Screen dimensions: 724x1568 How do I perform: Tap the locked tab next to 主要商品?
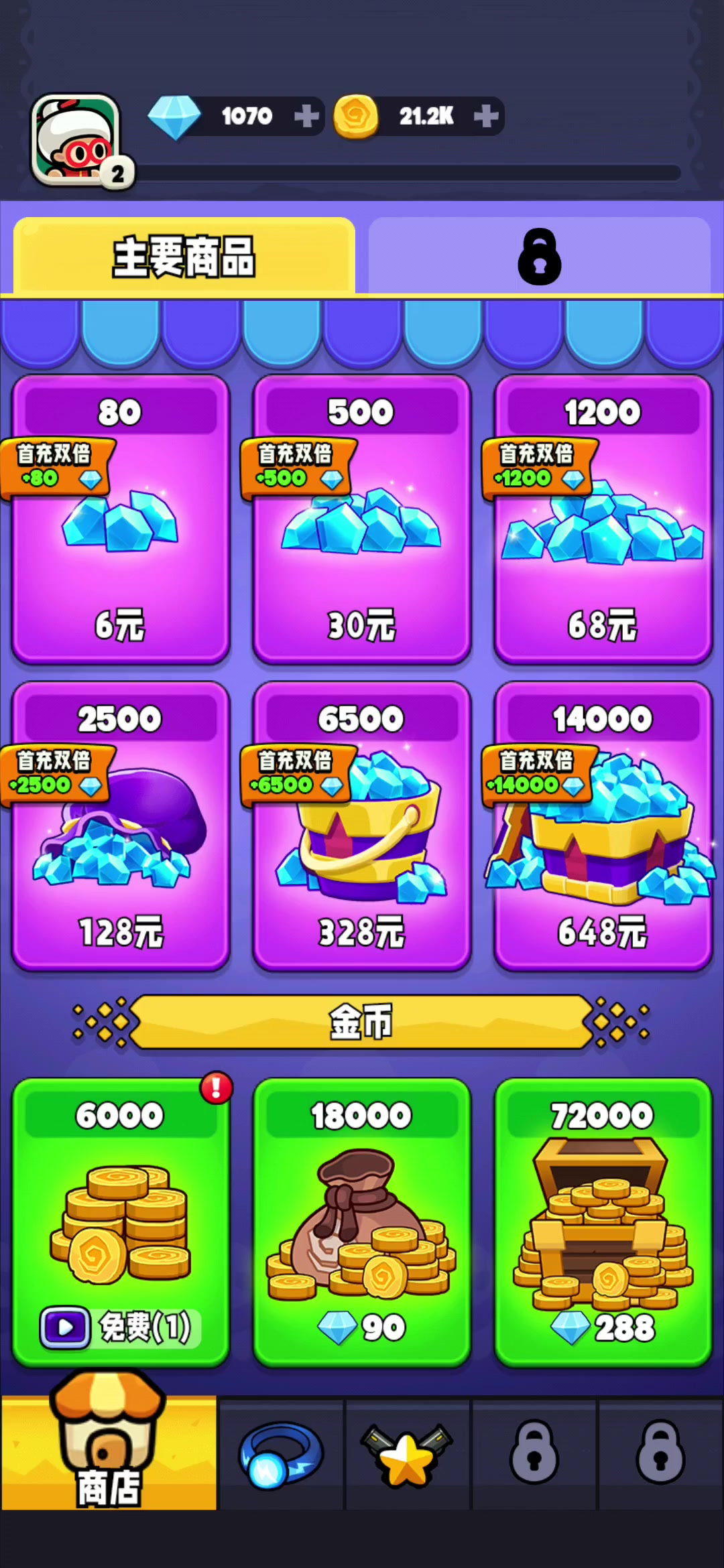[540, 255]
